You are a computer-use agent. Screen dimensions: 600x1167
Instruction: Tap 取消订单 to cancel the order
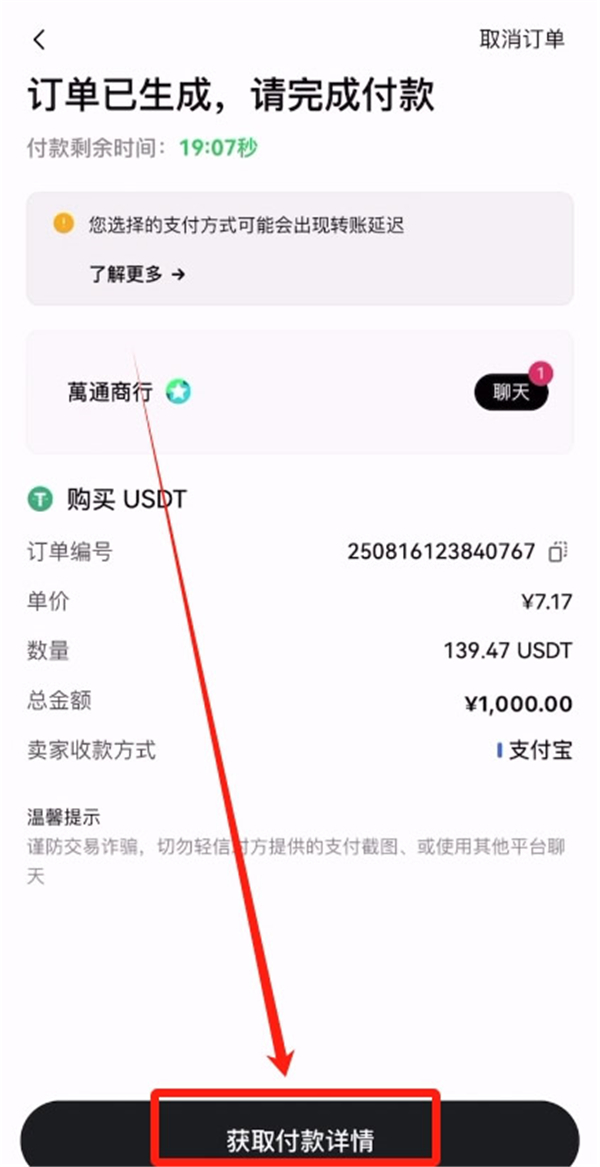pos(522,40)
